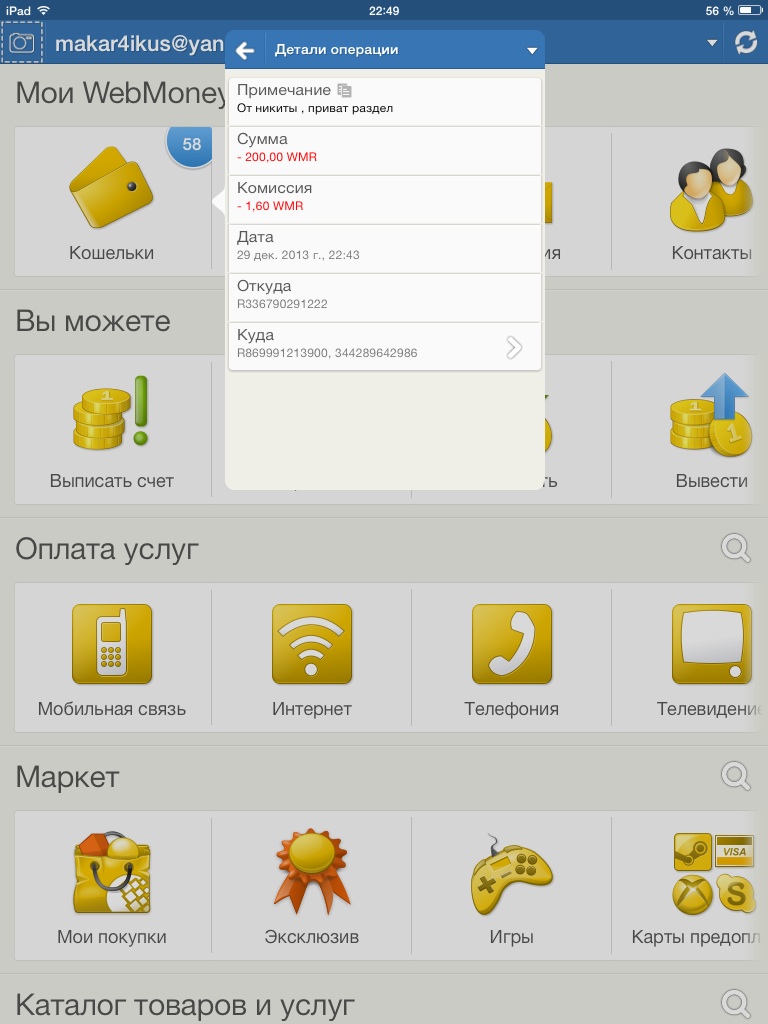Open Контакты section
768x1024 pixels.
click(x=711, y=205)
